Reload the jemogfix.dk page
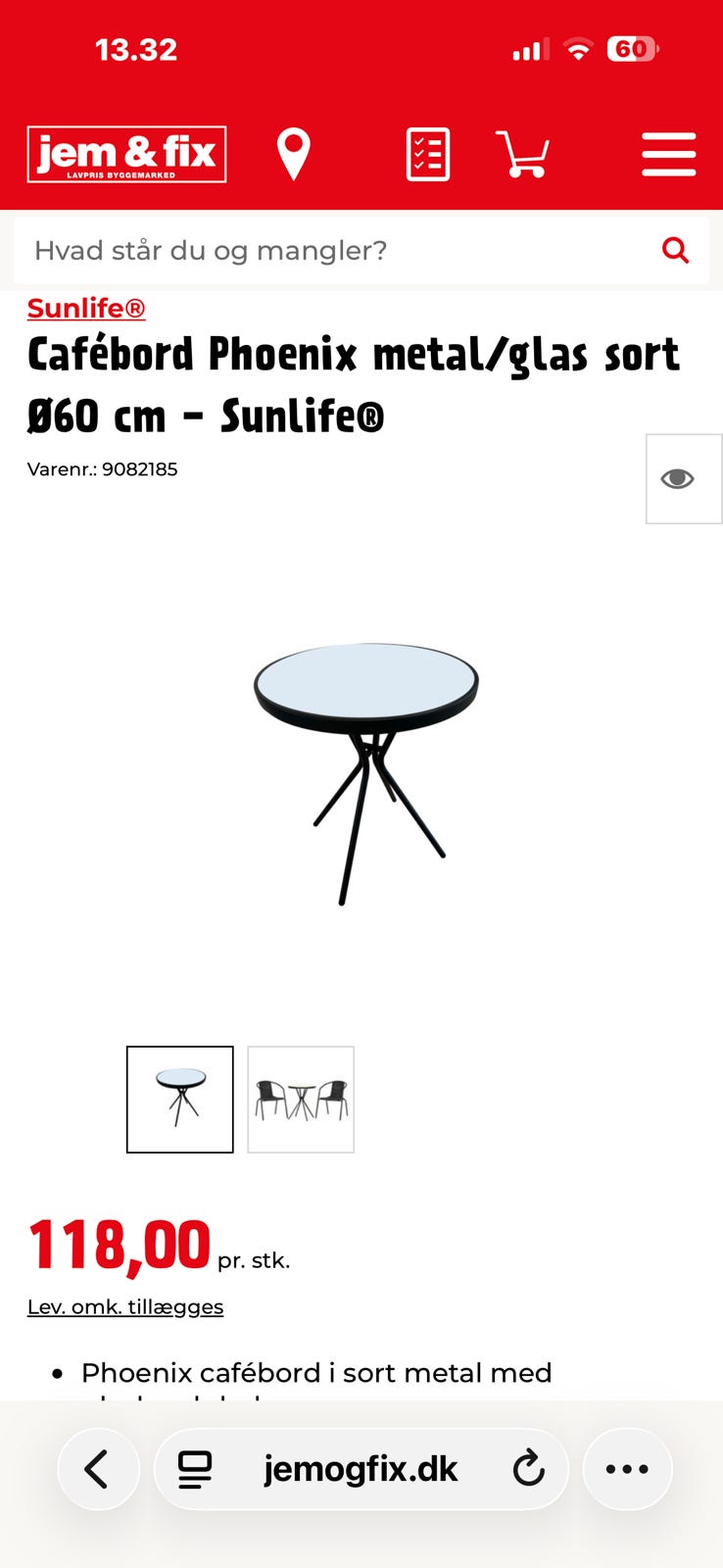 pyautogui.click(x=529, y=1469)
